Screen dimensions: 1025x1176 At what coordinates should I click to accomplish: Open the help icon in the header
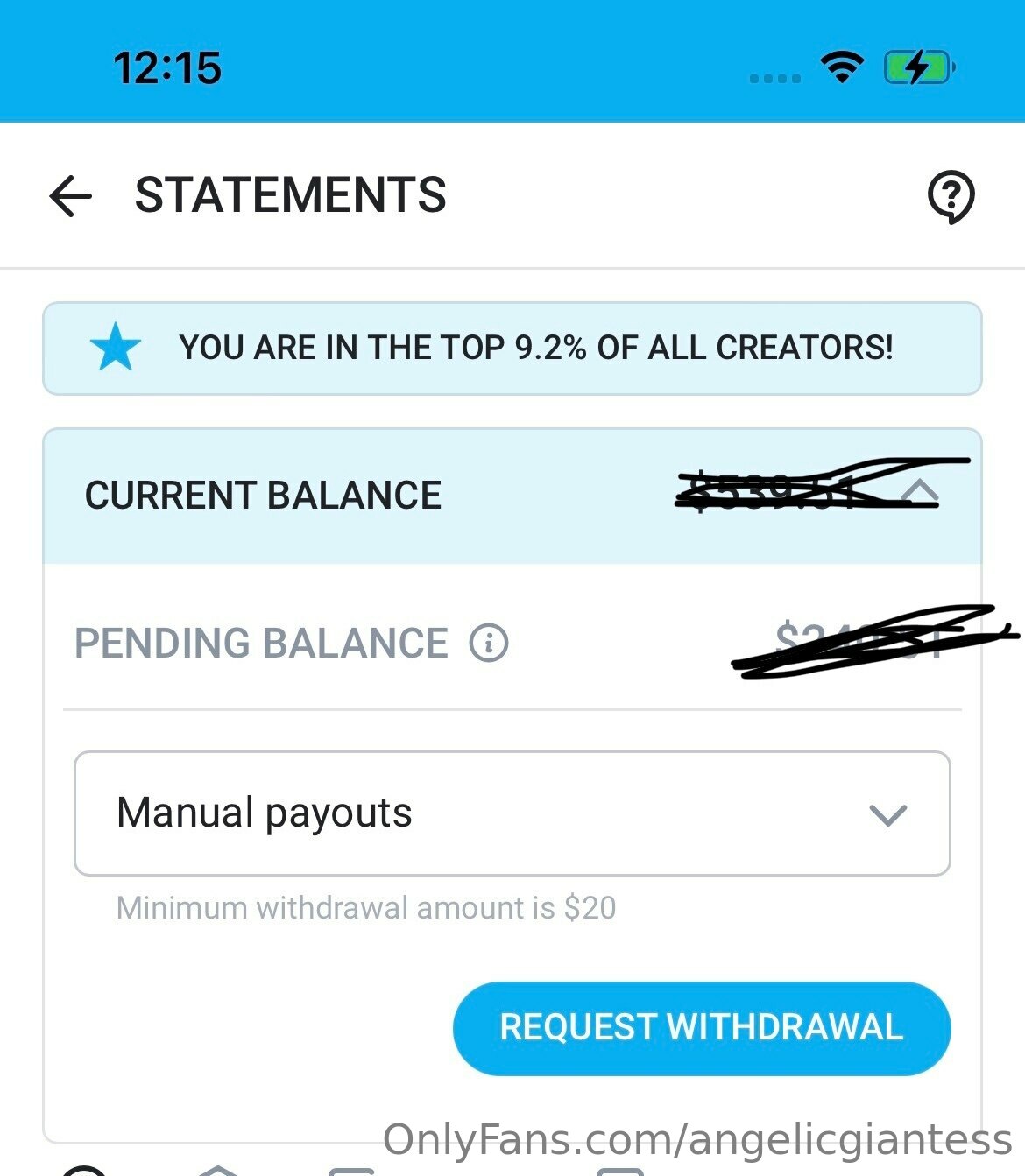pyautogui.click(x=951, y=196)
